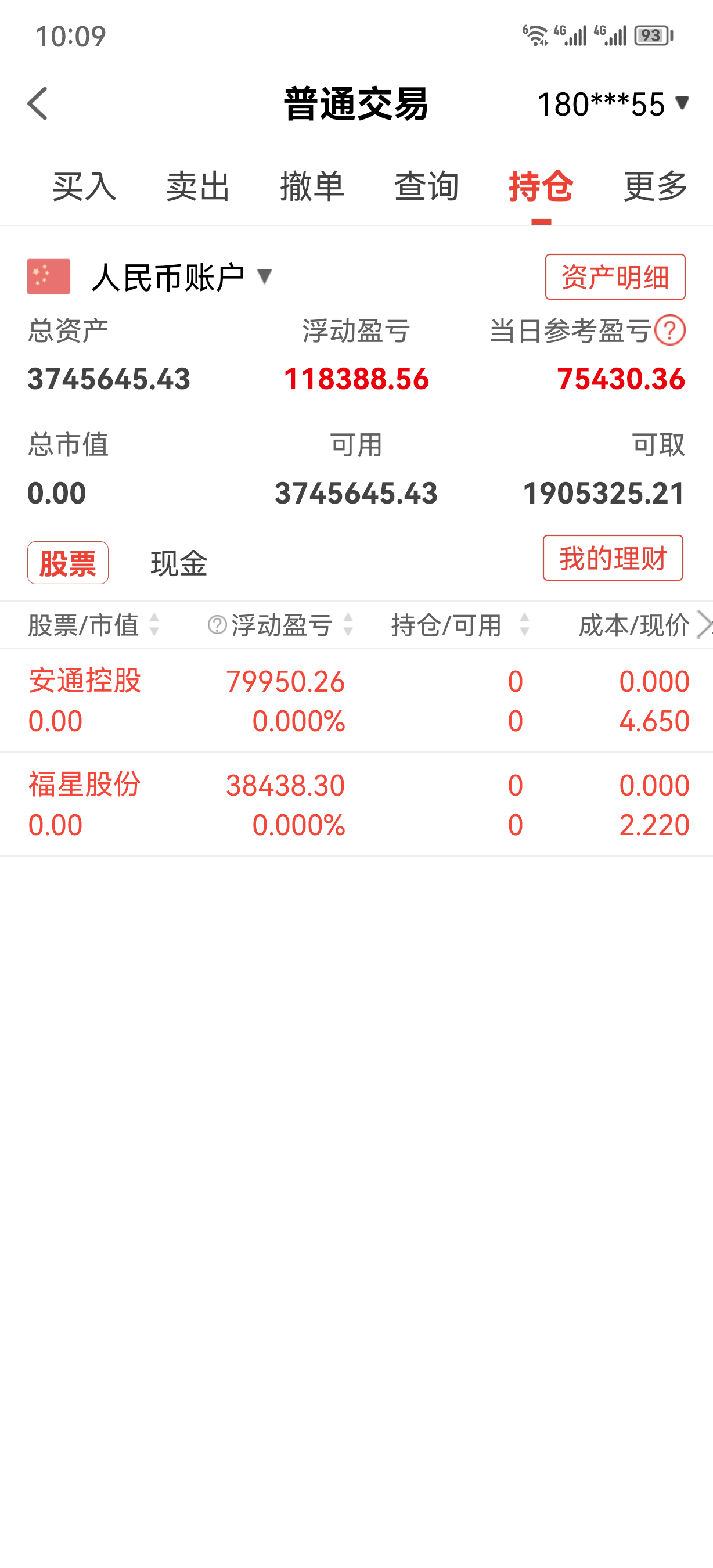Go back using the top-left arrow
Viewport: 713px width, 1568px height.
coord(38,103)
